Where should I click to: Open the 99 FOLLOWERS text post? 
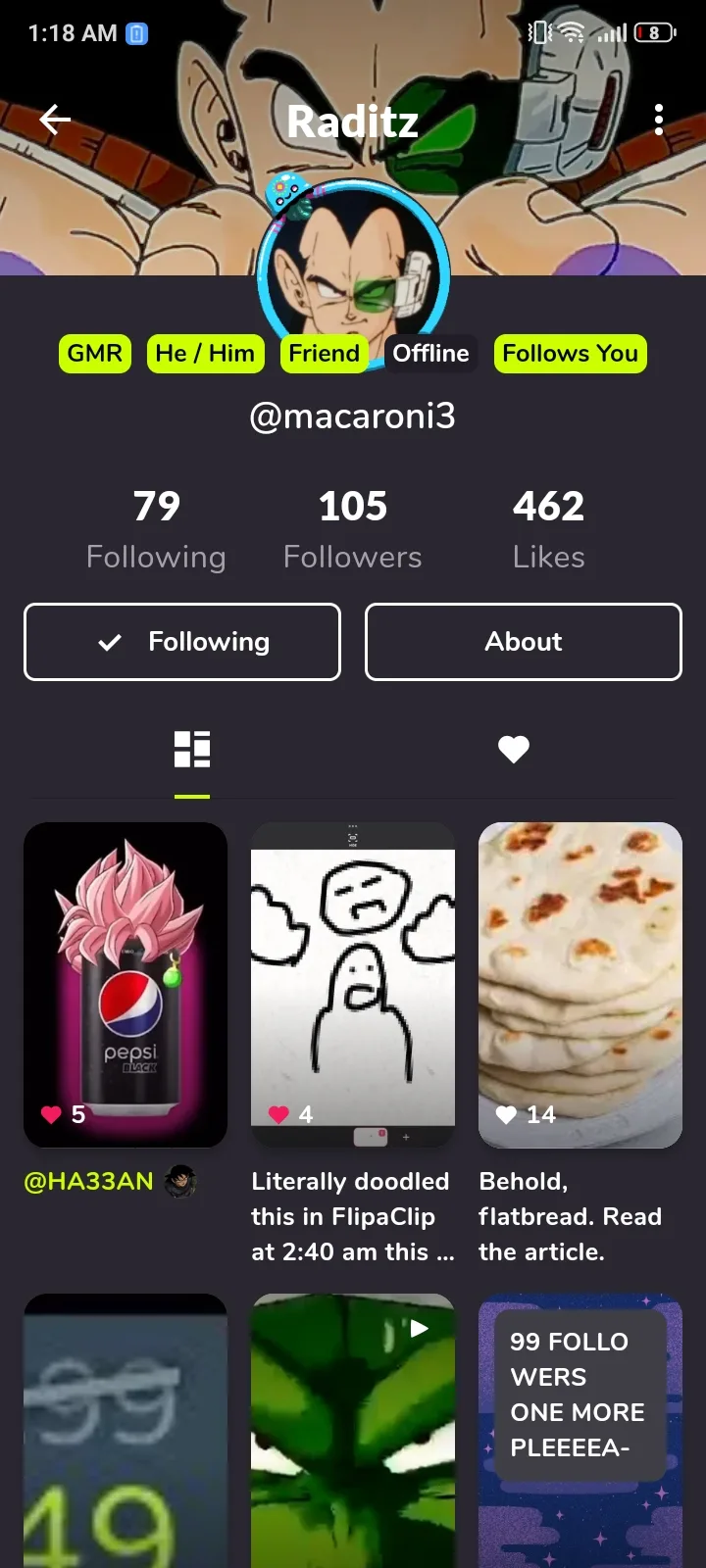tap(580, 1431)
